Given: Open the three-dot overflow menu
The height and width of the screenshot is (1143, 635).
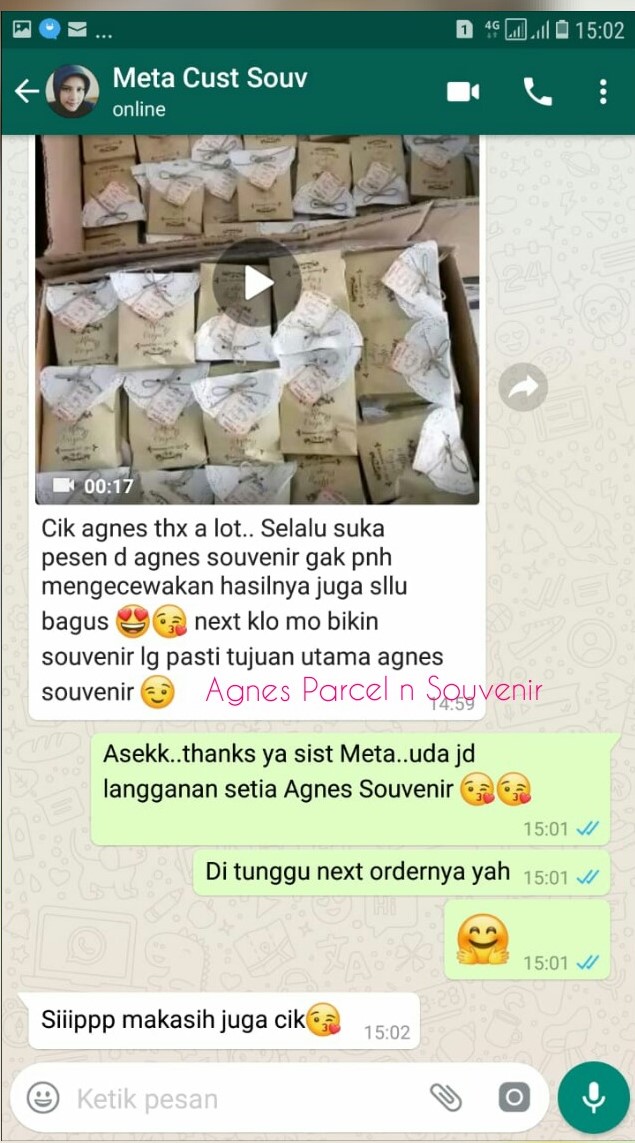Looking at the screenshot, I should click(x=603, y=92).
